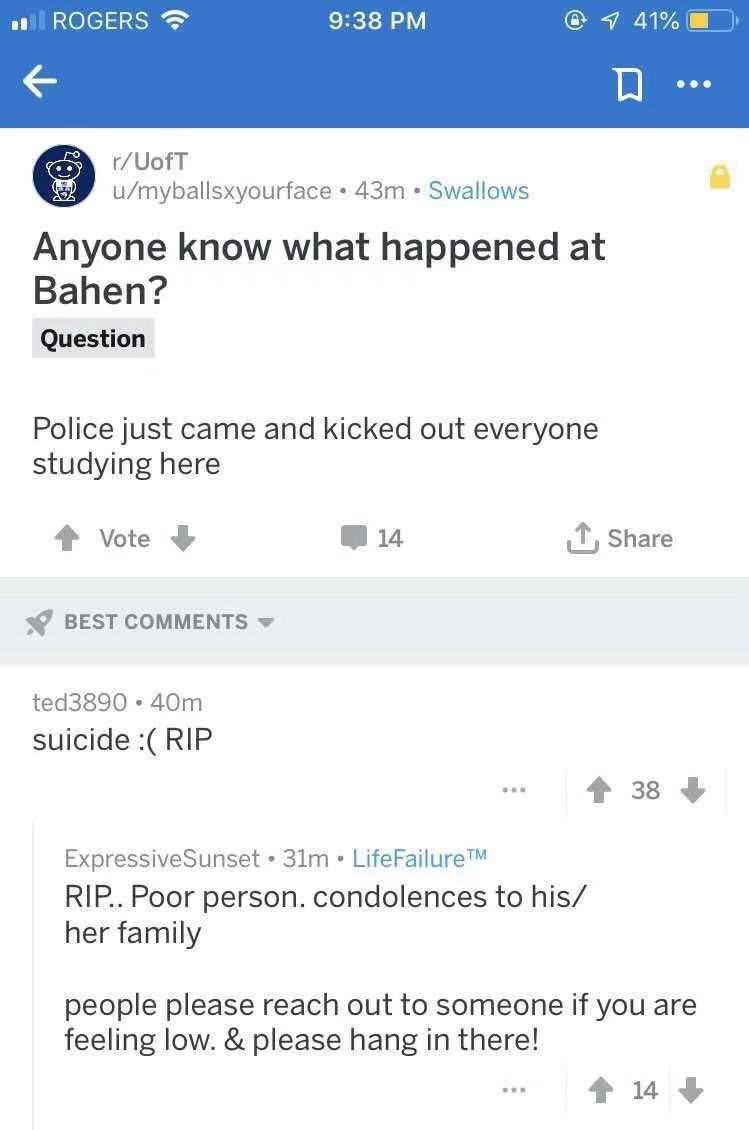
Task: Open the top bar overflow menu
Action: coord(693,86)
